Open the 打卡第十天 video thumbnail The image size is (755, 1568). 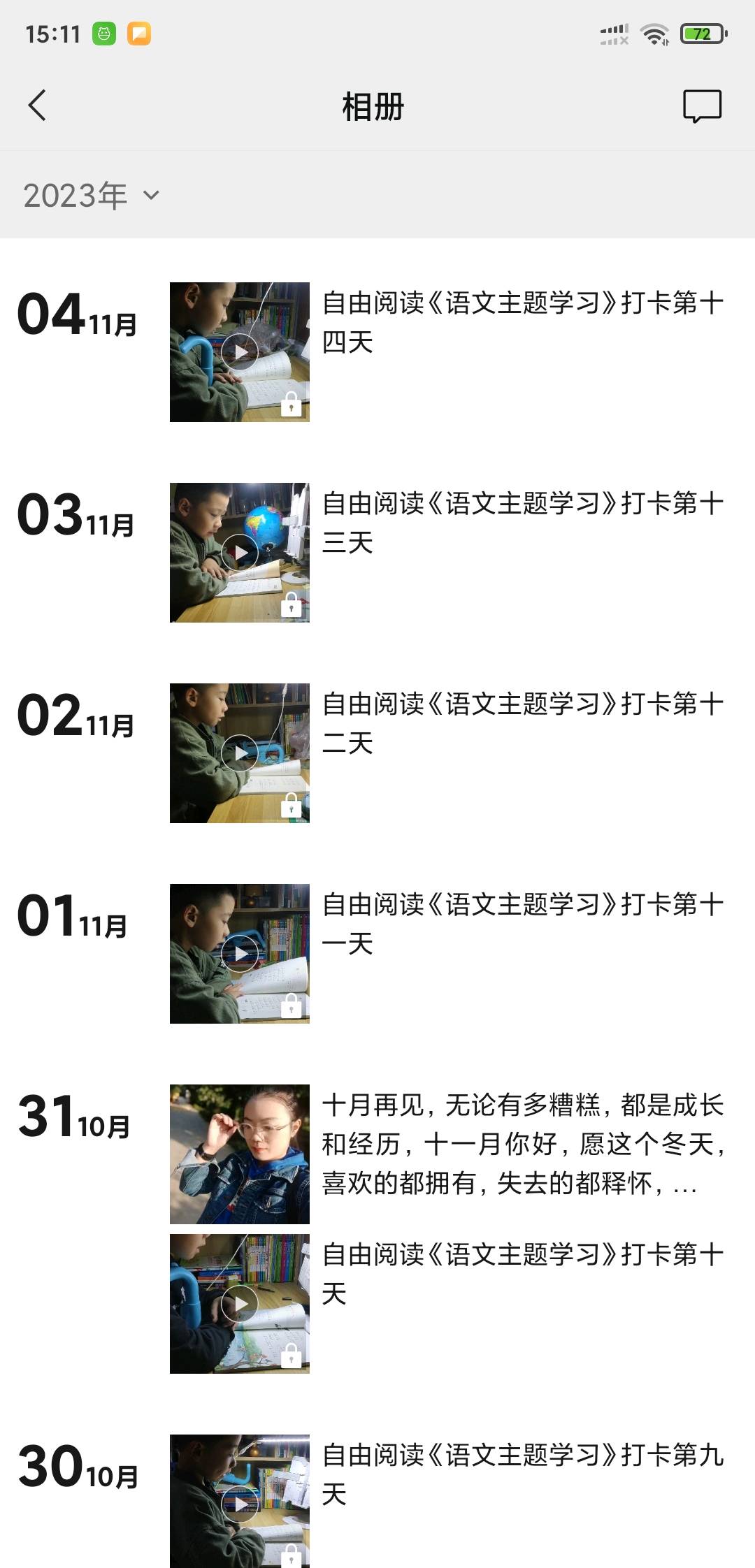[240, 1304]
